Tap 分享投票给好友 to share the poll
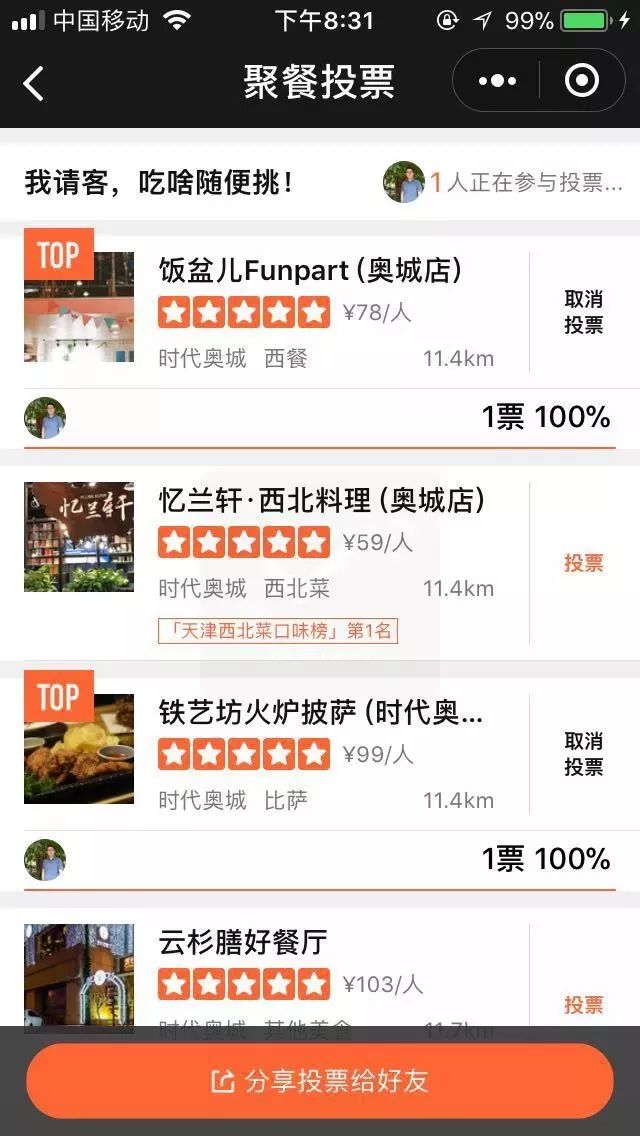The image size is (640, 1136). pos(320,1081)
